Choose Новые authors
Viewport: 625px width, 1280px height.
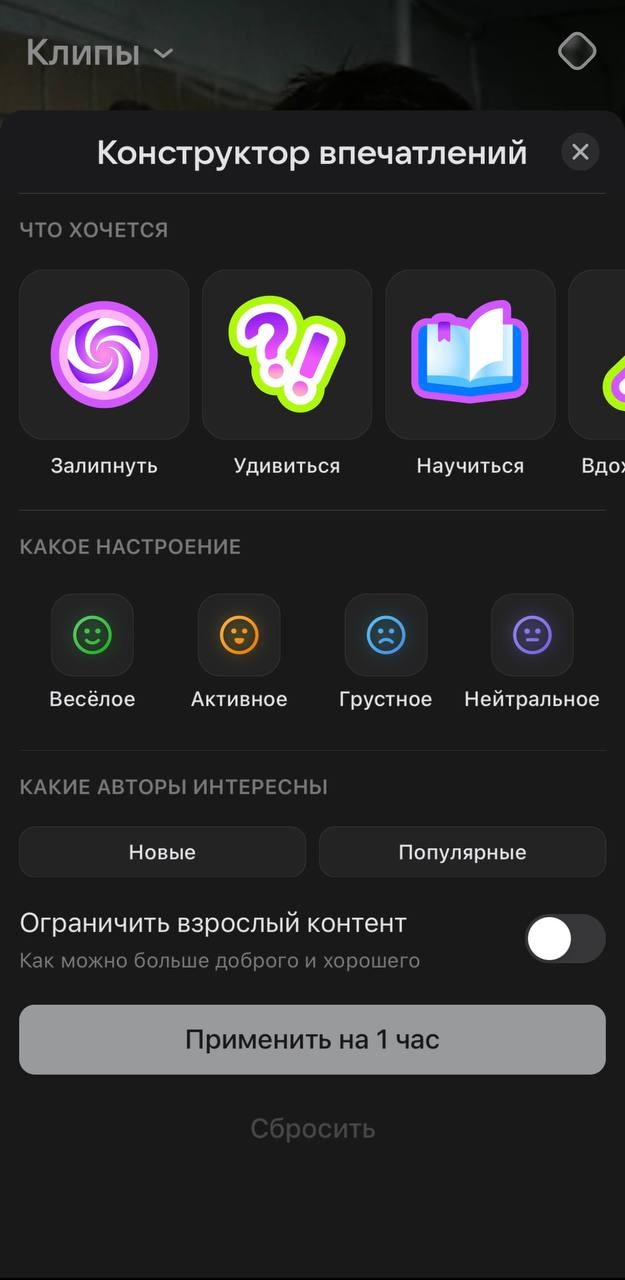162,852
